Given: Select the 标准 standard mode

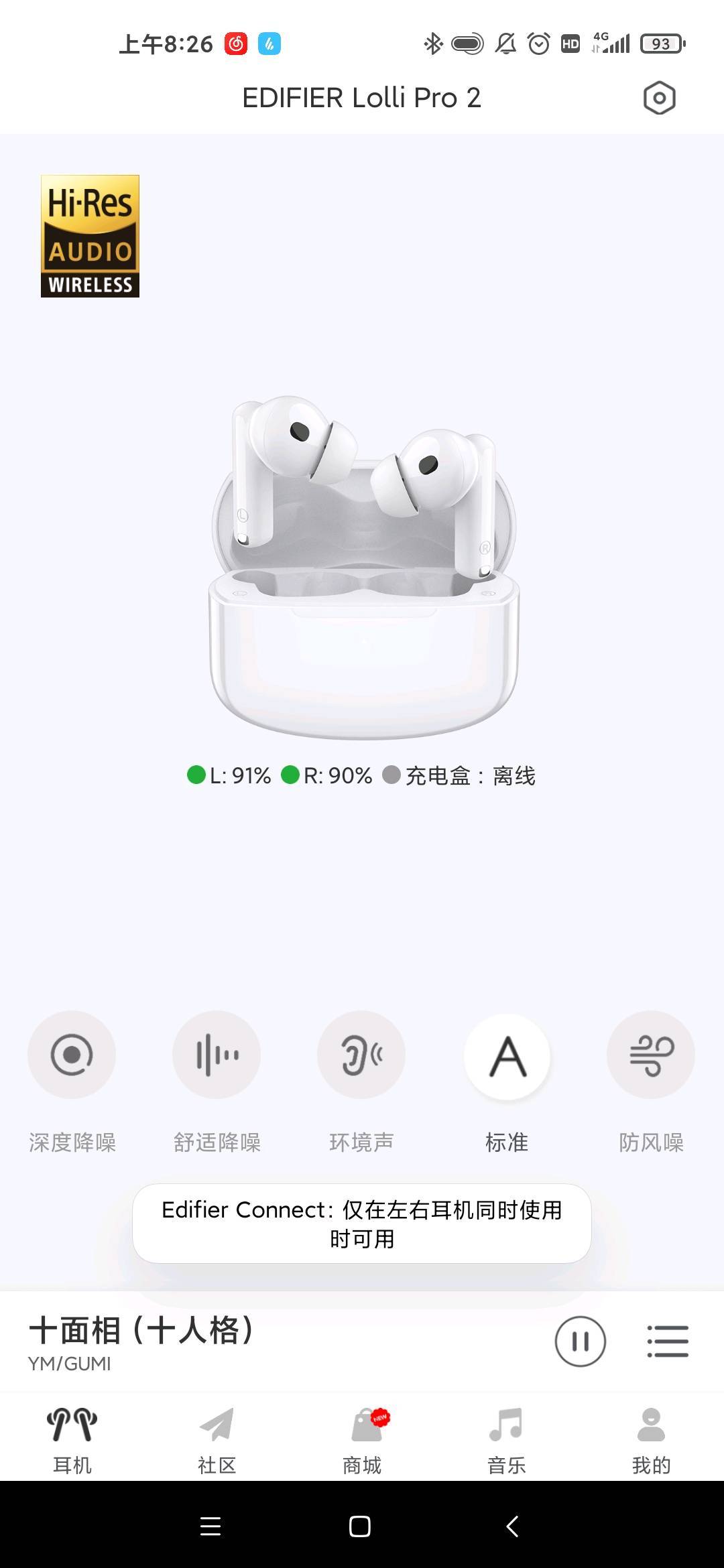Looking at the screenshot, I should coord(507,1057).
